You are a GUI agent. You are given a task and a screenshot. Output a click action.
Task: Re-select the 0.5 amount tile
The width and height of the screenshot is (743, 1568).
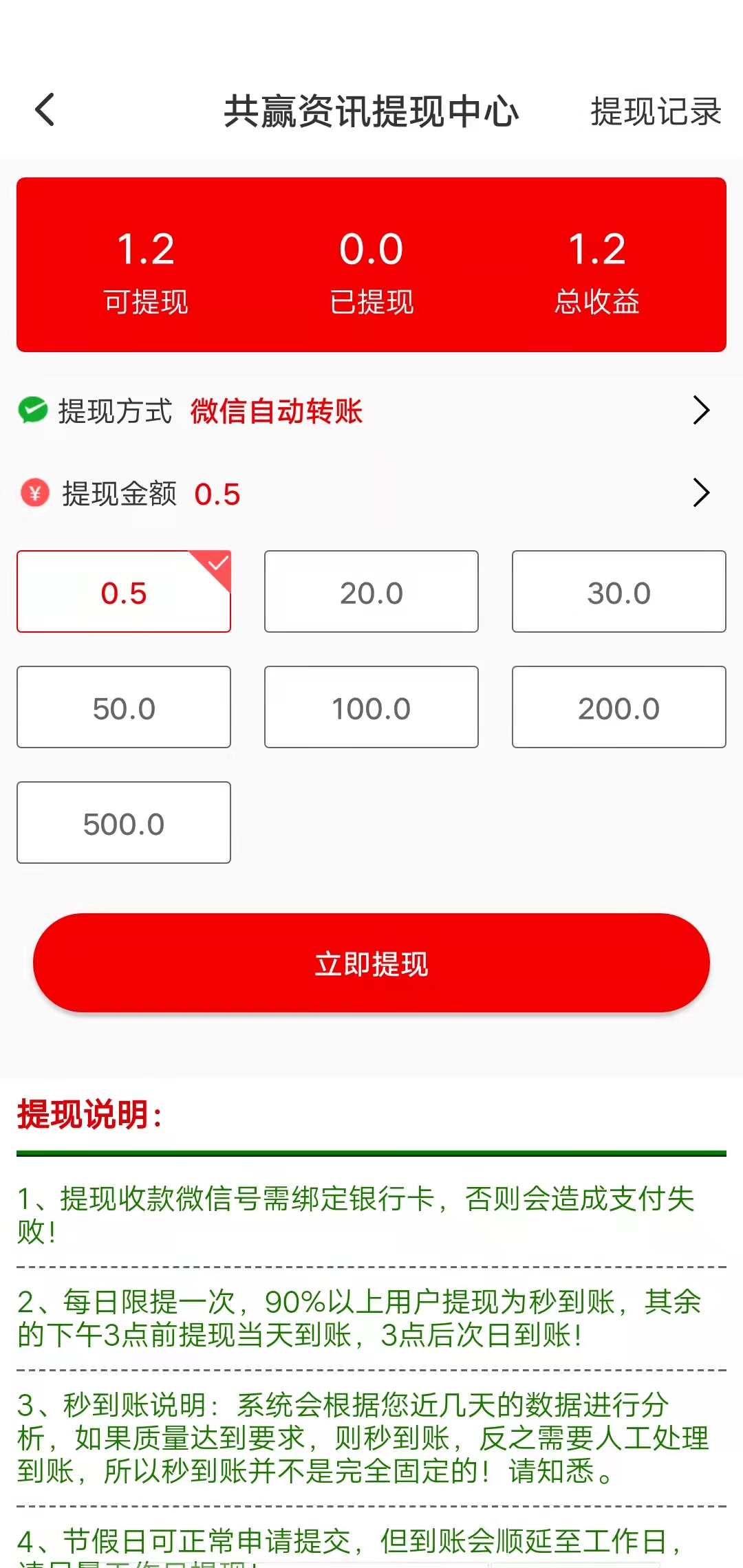[x=123, y=593]
